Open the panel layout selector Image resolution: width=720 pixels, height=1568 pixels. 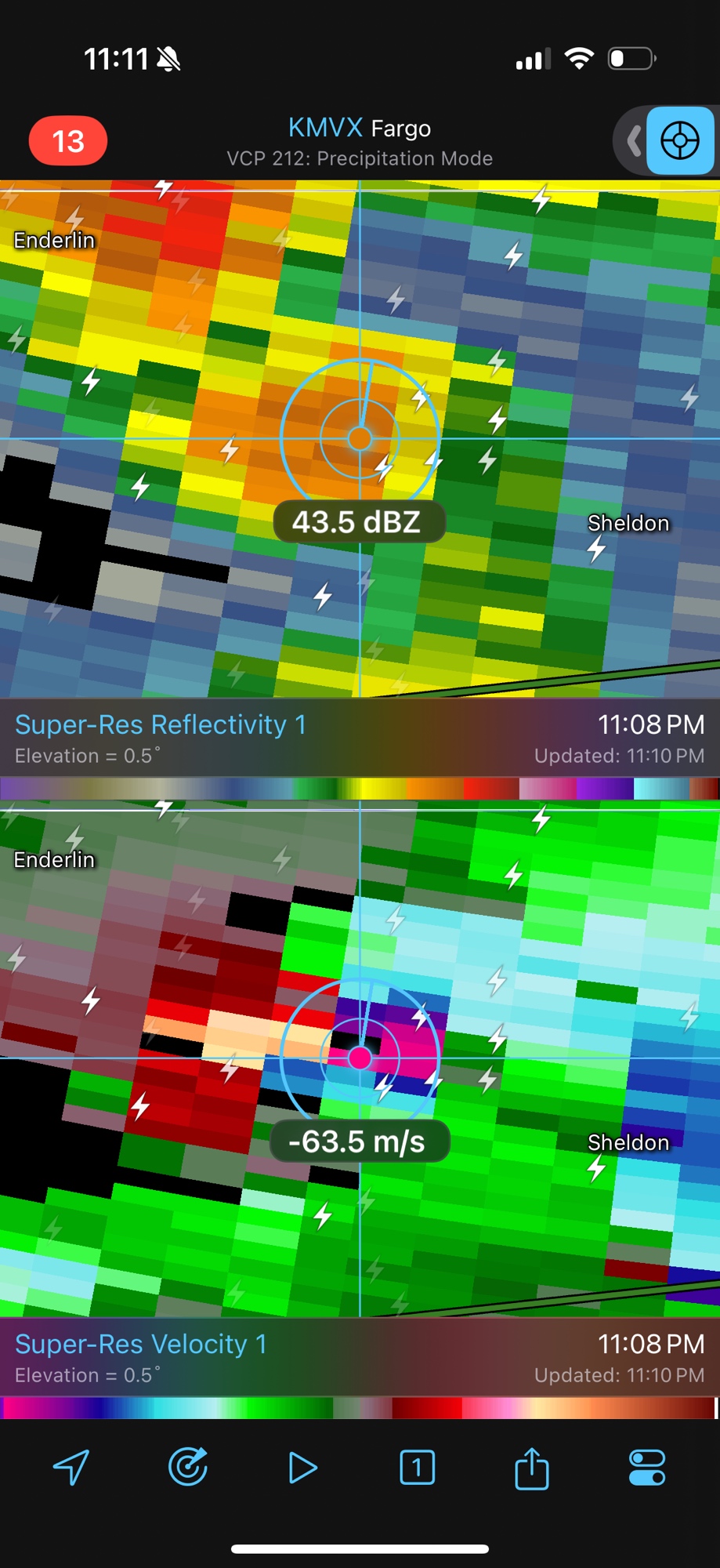[417, 1467]
